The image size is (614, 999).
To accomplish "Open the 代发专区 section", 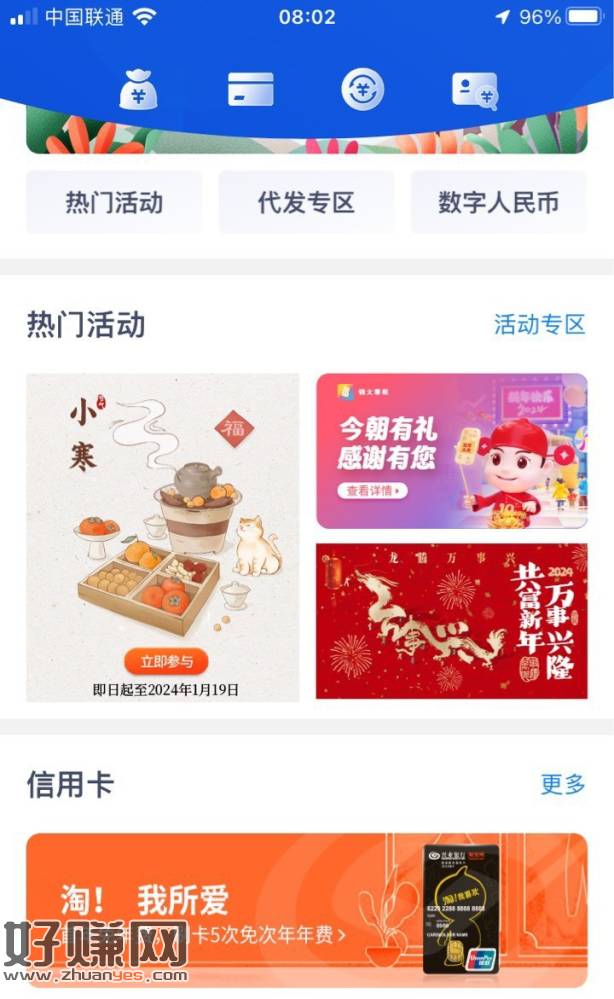I will [306, 202].
